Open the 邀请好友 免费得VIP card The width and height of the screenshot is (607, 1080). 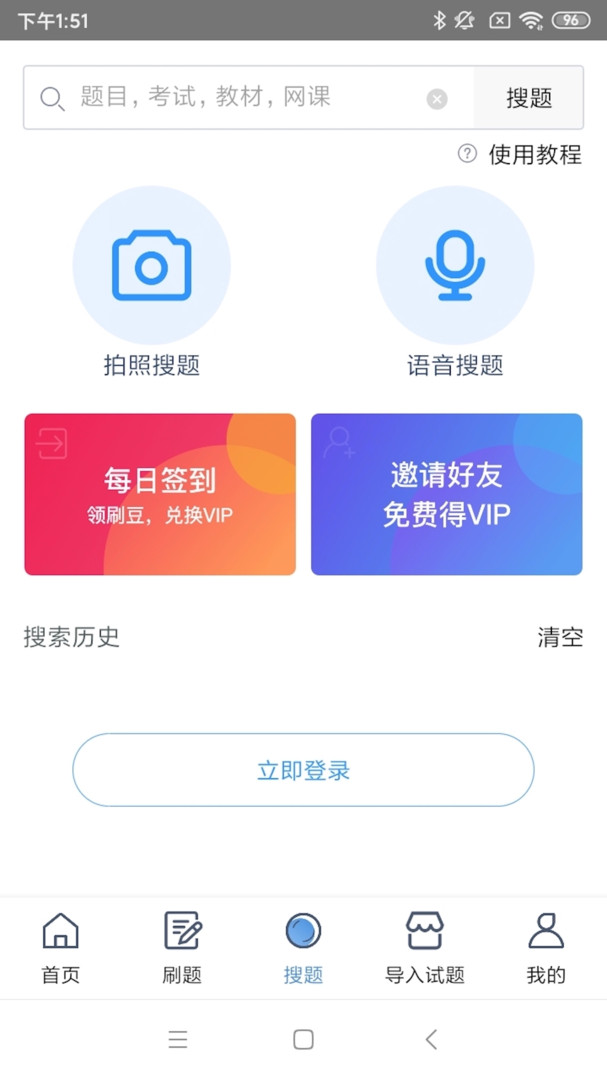(447, 494)
